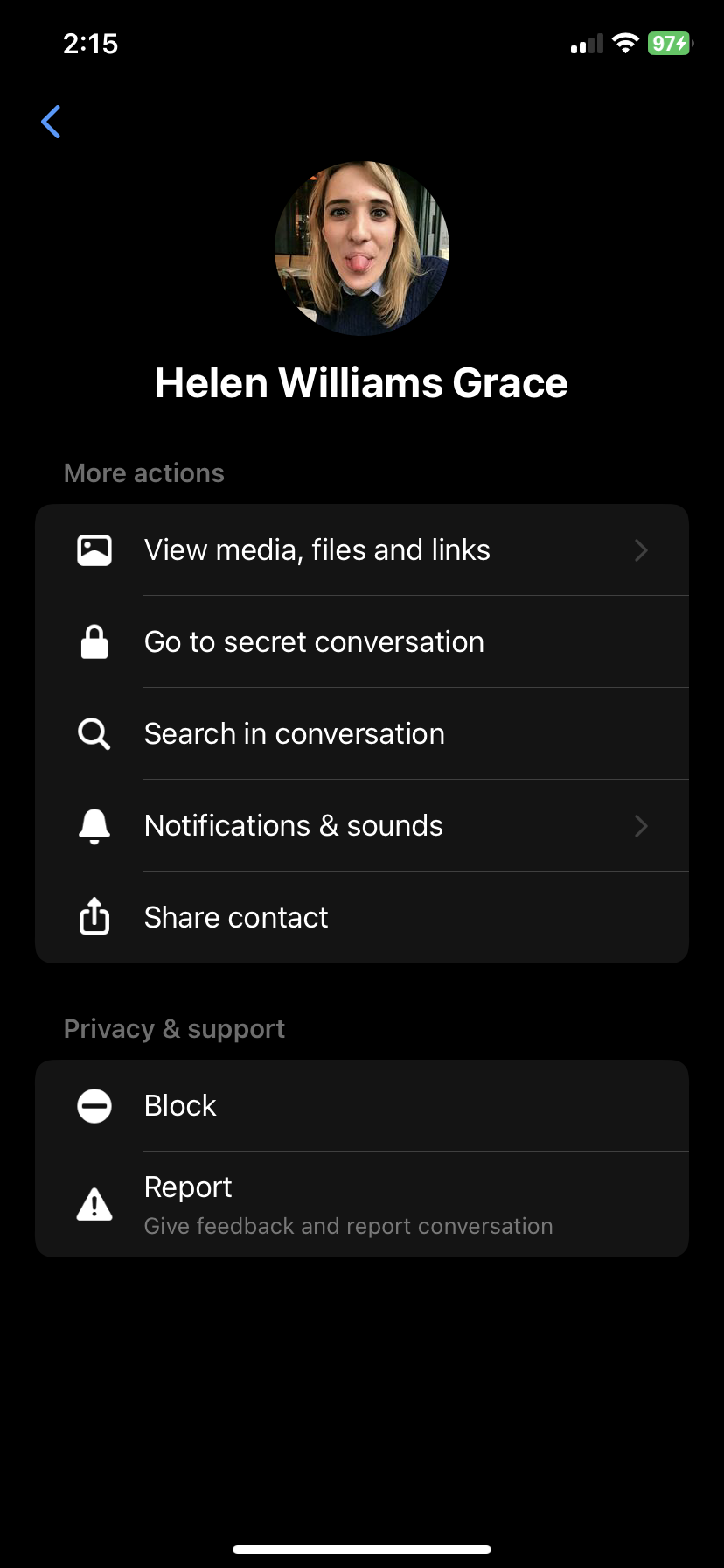The height and width of the screenshot is (1568, 724).
Task: Open Notifications & sounds settings
Action: [362, 826]
